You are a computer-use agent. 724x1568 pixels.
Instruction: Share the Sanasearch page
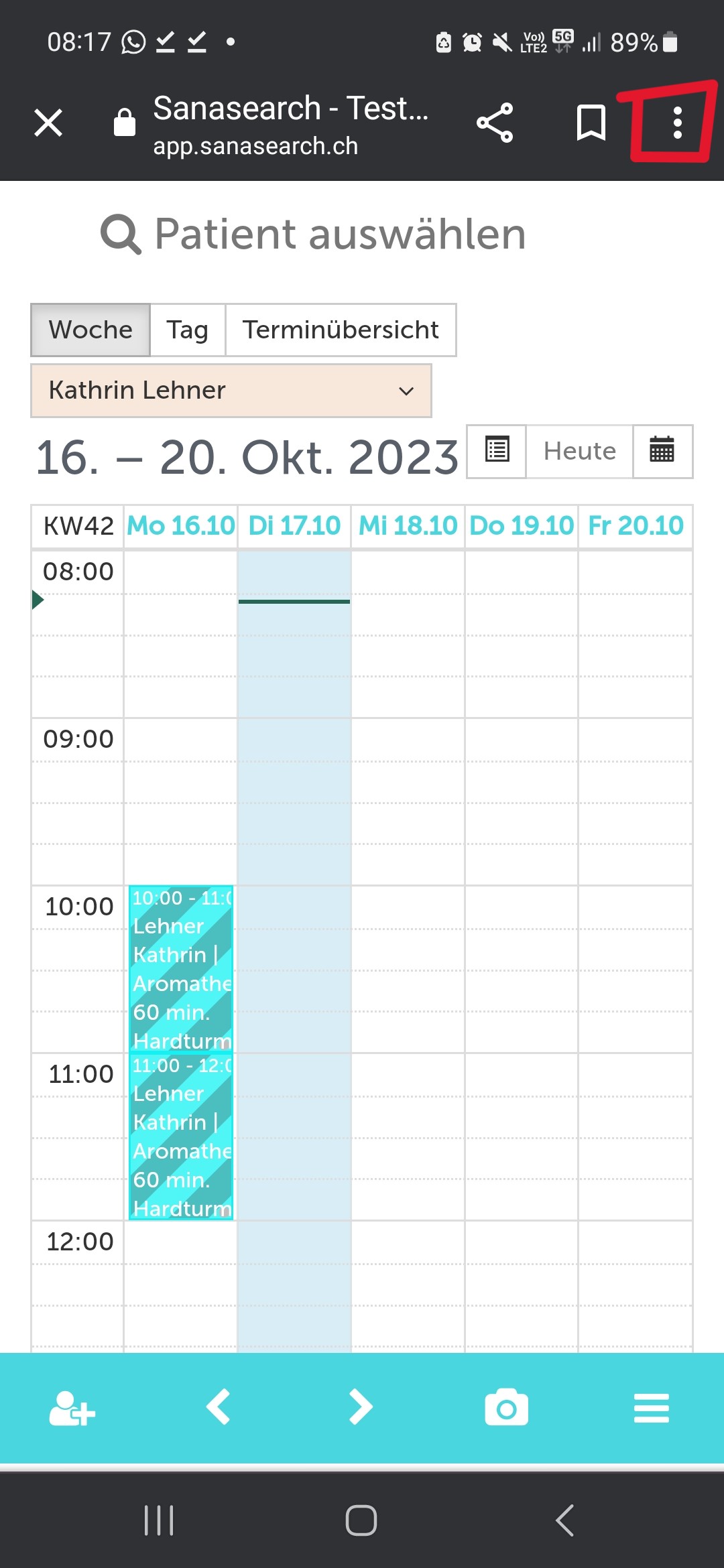495,123
